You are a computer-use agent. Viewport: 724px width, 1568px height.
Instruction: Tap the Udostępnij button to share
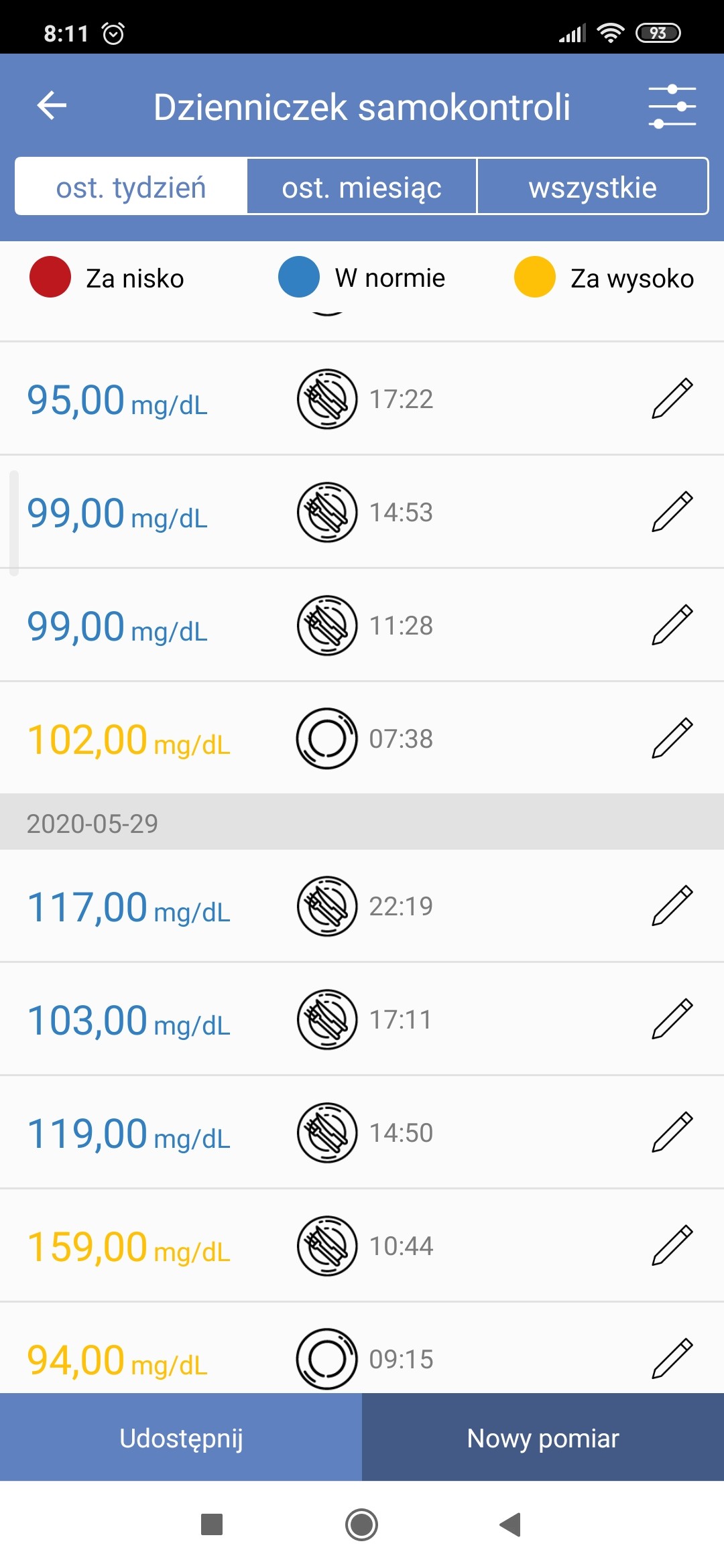(x=181, y=1438)
